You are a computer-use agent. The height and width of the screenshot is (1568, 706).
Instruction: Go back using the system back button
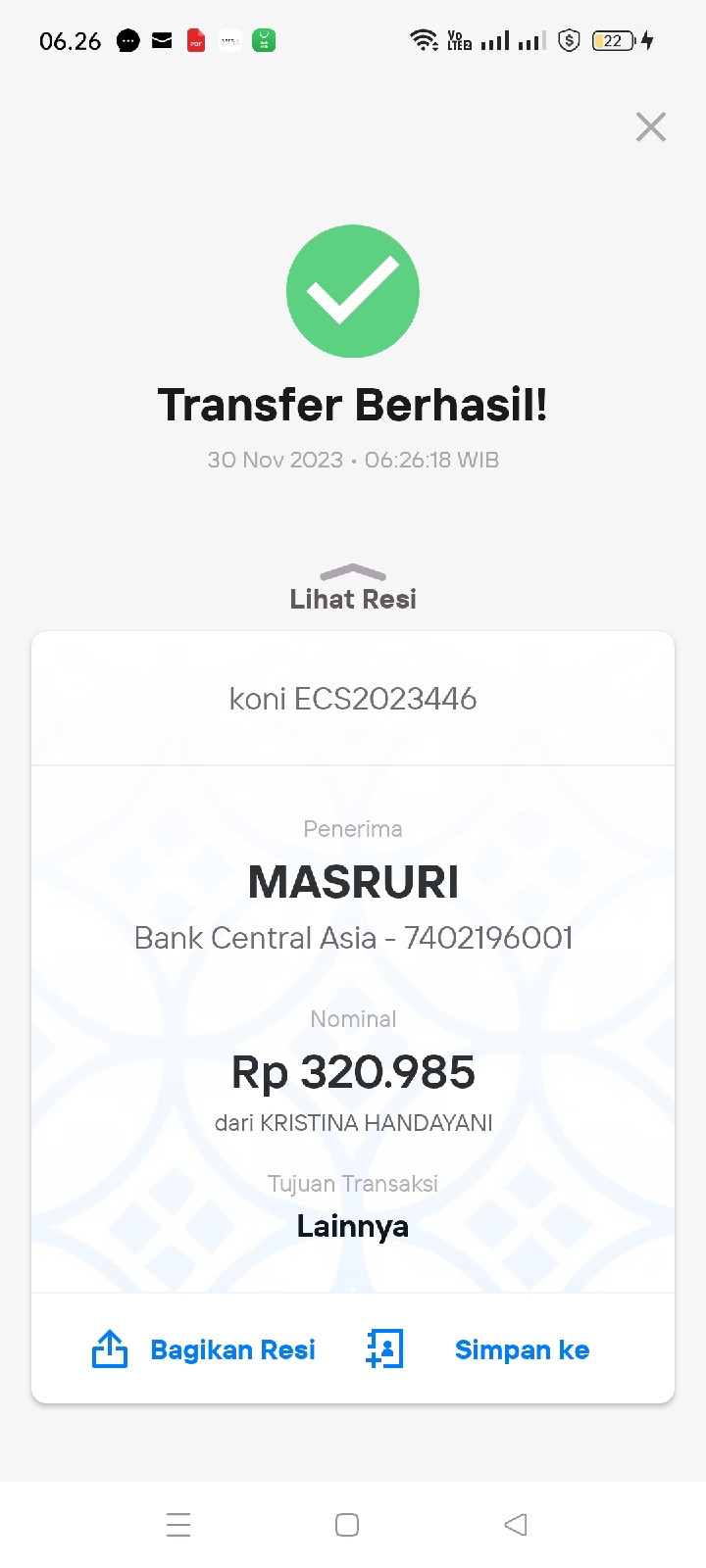point(516,1524)
